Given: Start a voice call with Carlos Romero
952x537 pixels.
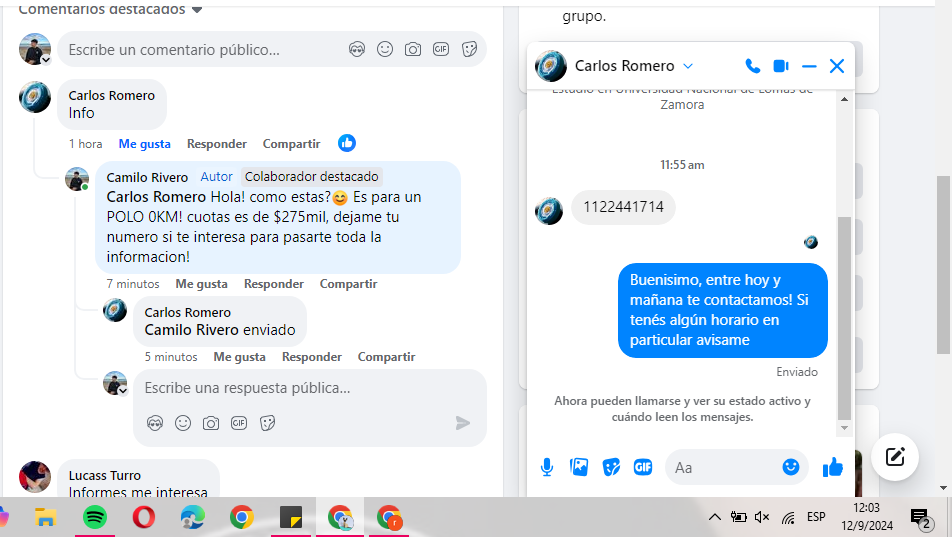Looking at the screenshot, I should coord(753,66).
